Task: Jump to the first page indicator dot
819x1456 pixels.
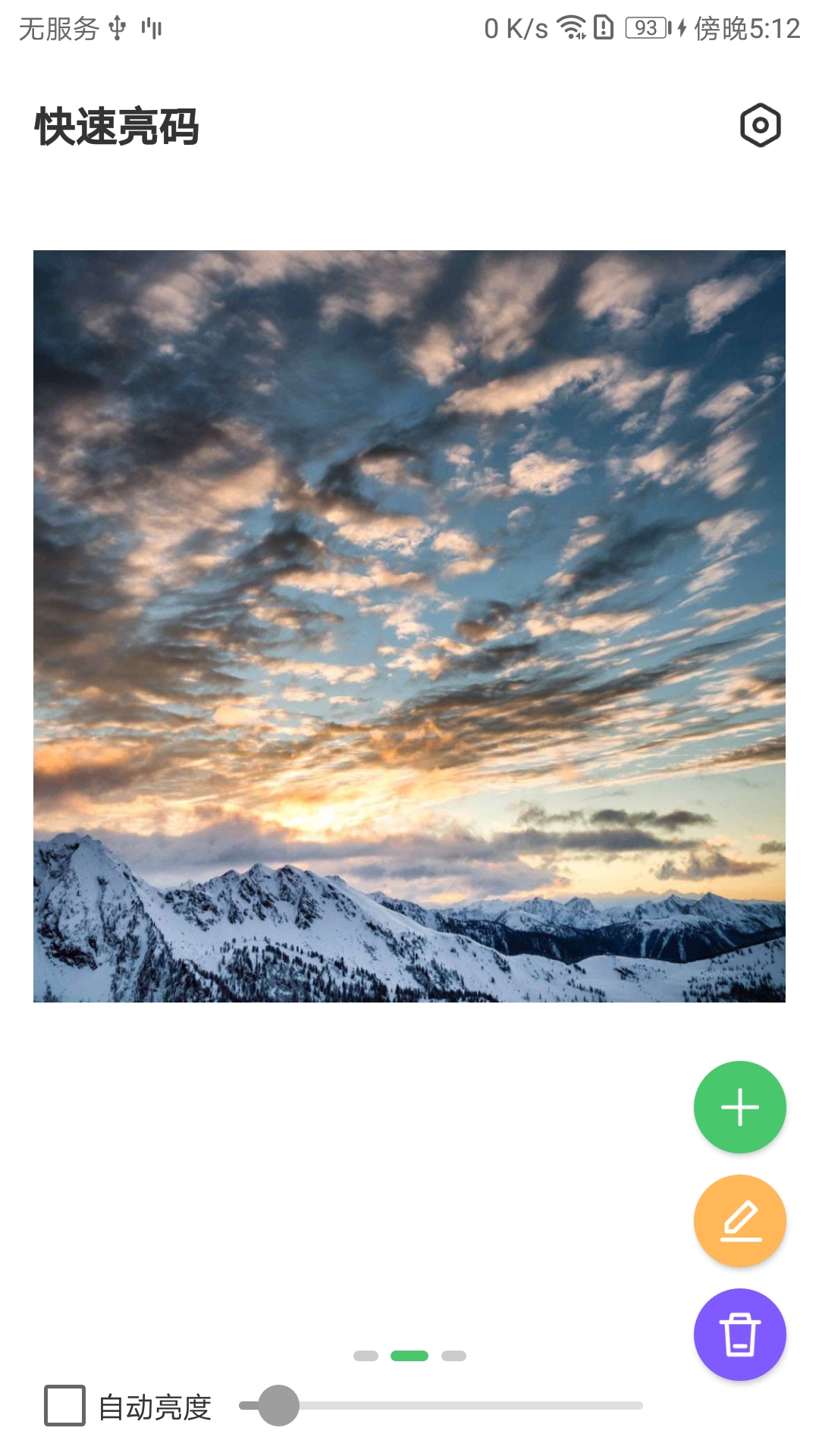Action: (366, 1356)
